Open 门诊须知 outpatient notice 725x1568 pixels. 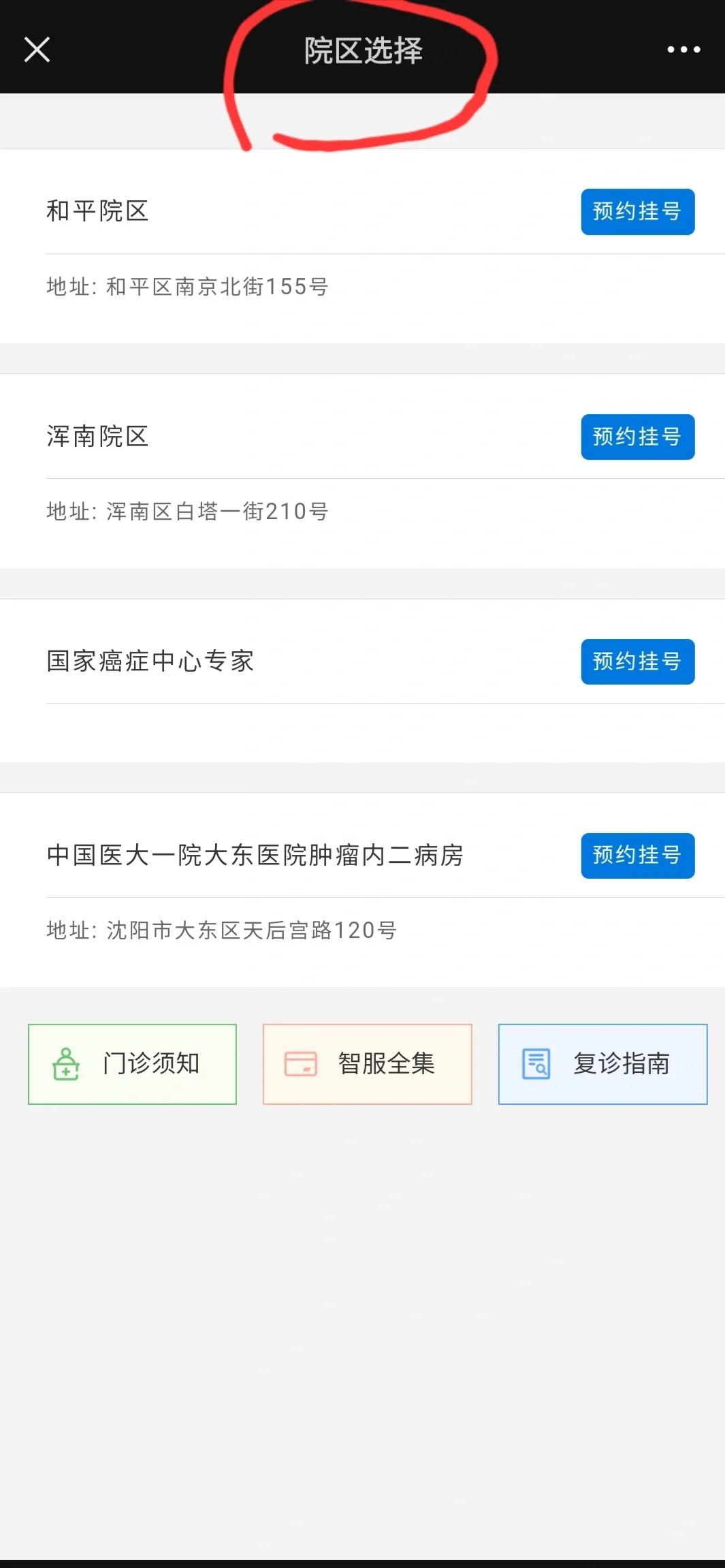coord(132,1064)
